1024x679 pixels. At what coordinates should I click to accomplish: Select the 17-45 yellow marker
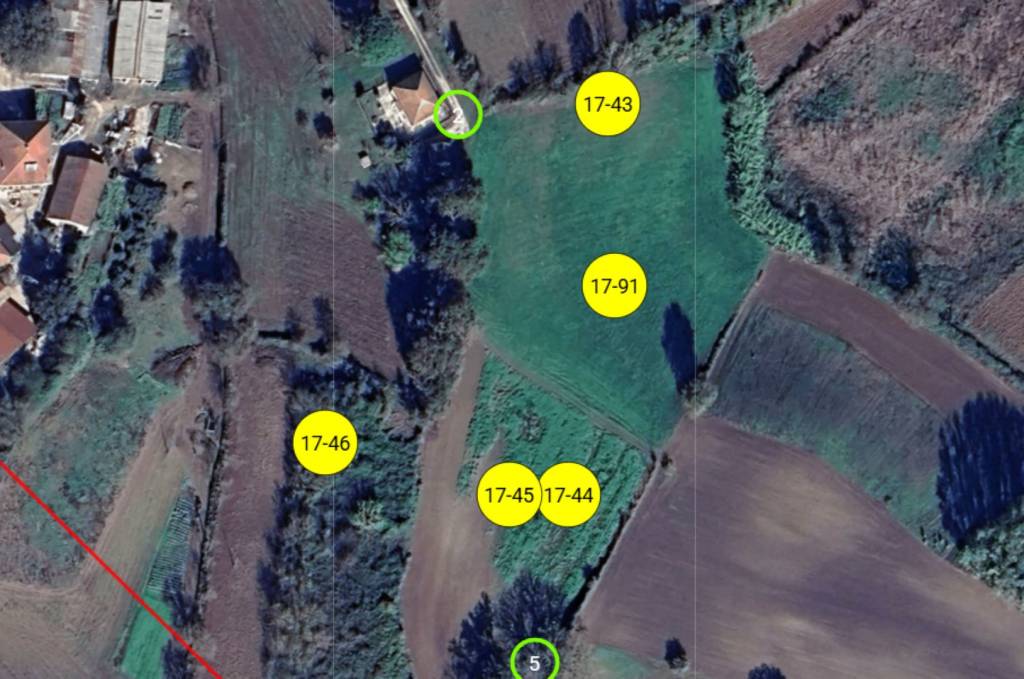coord(506,495)
